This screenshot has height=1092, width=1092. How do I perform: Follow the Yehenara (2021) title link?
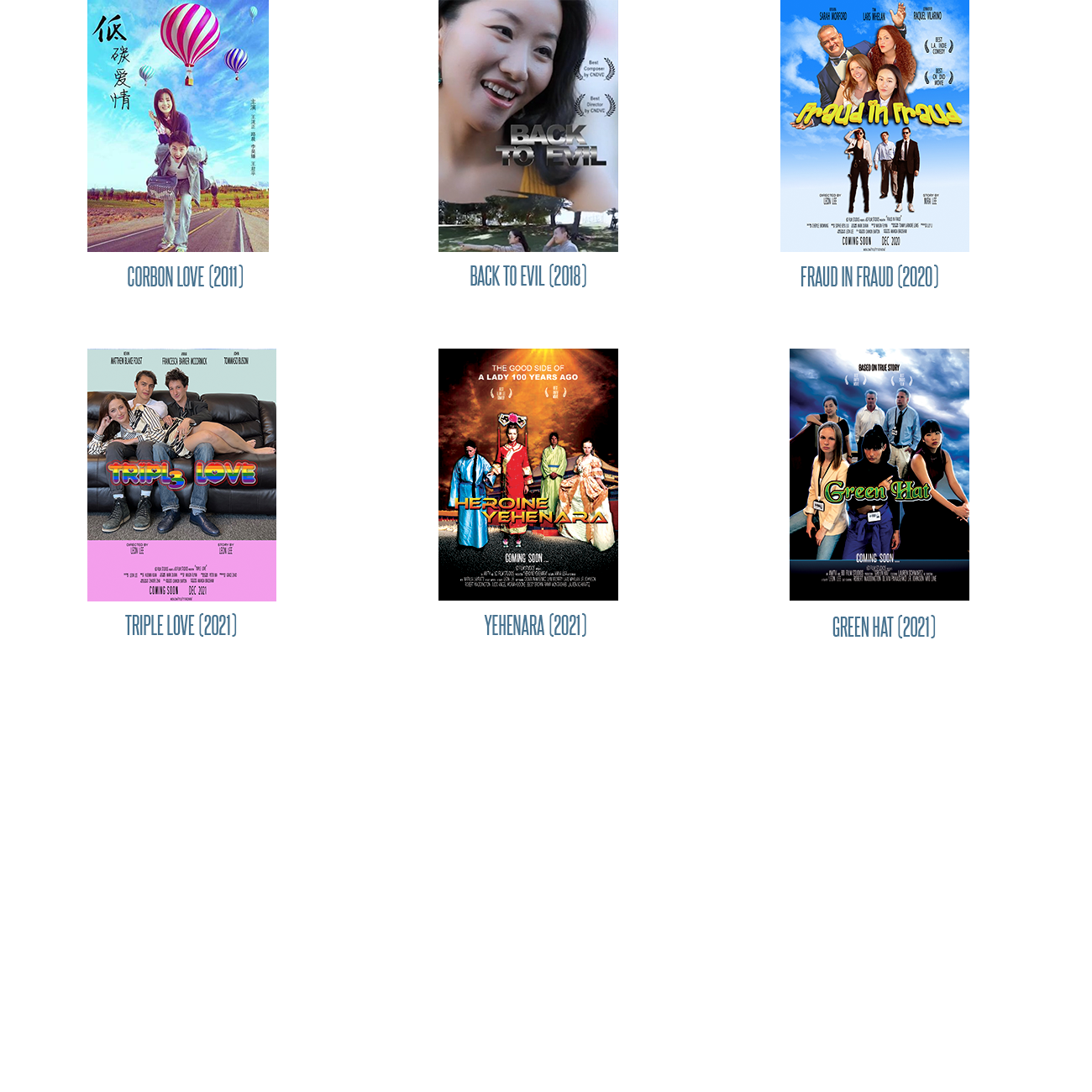coord(535,625)
